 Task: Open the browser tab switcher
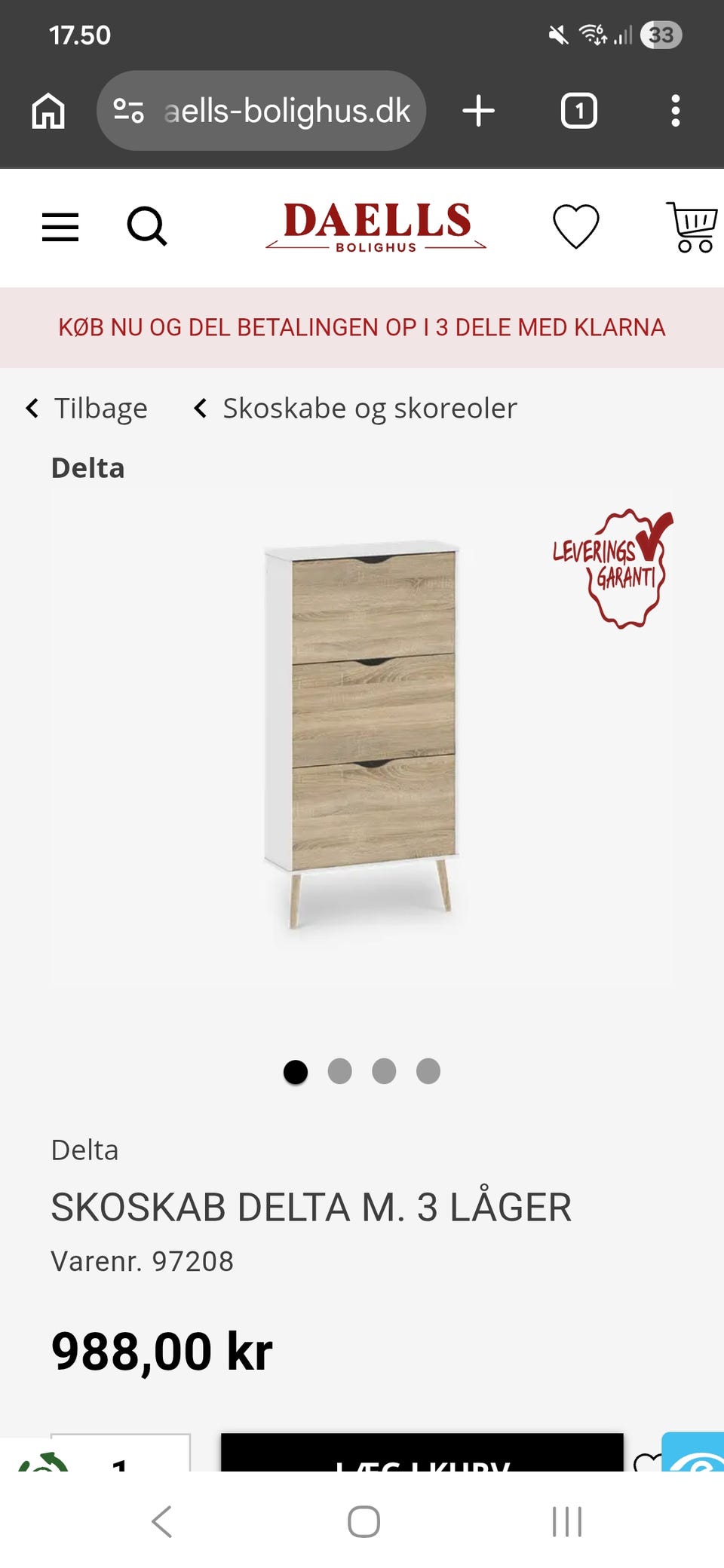(x=578, y=111)
